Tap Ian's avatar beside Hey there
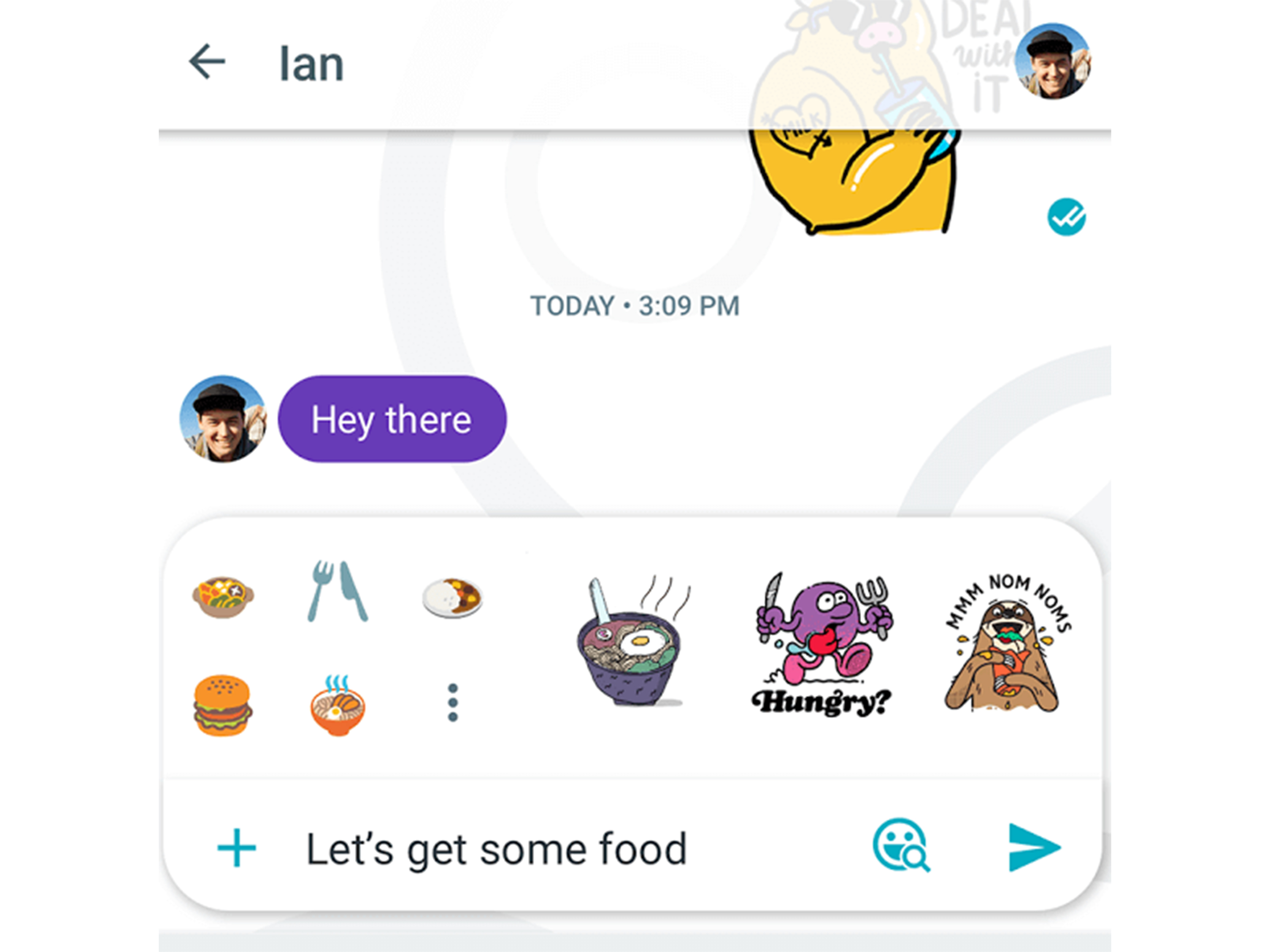This screenshot has width=1270, height=952. point(223,420)
